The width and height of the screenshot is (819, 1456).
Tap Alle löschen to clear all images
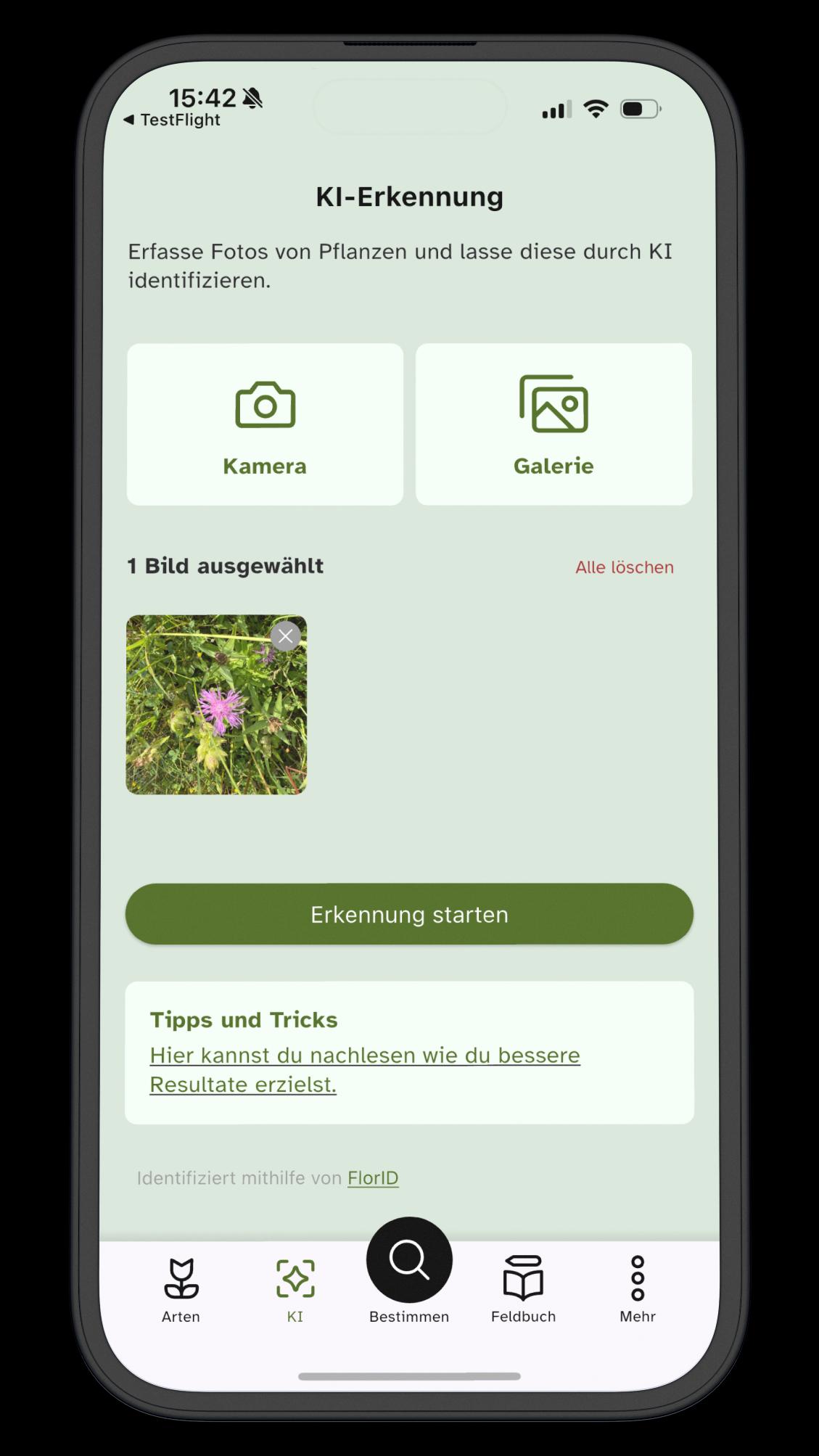point(624,567)
